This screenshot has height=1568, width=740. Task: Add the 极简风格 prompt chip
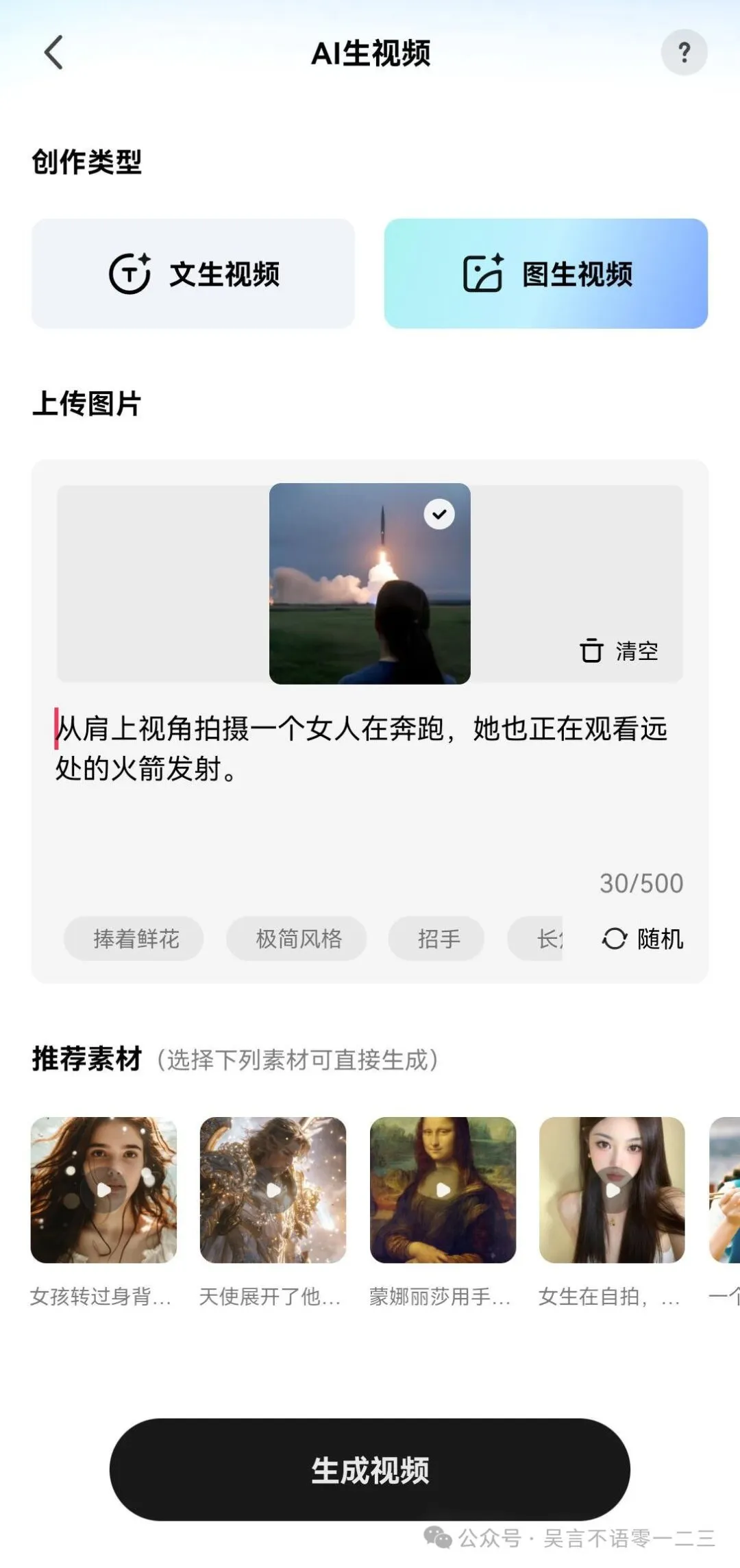(297, 938)
